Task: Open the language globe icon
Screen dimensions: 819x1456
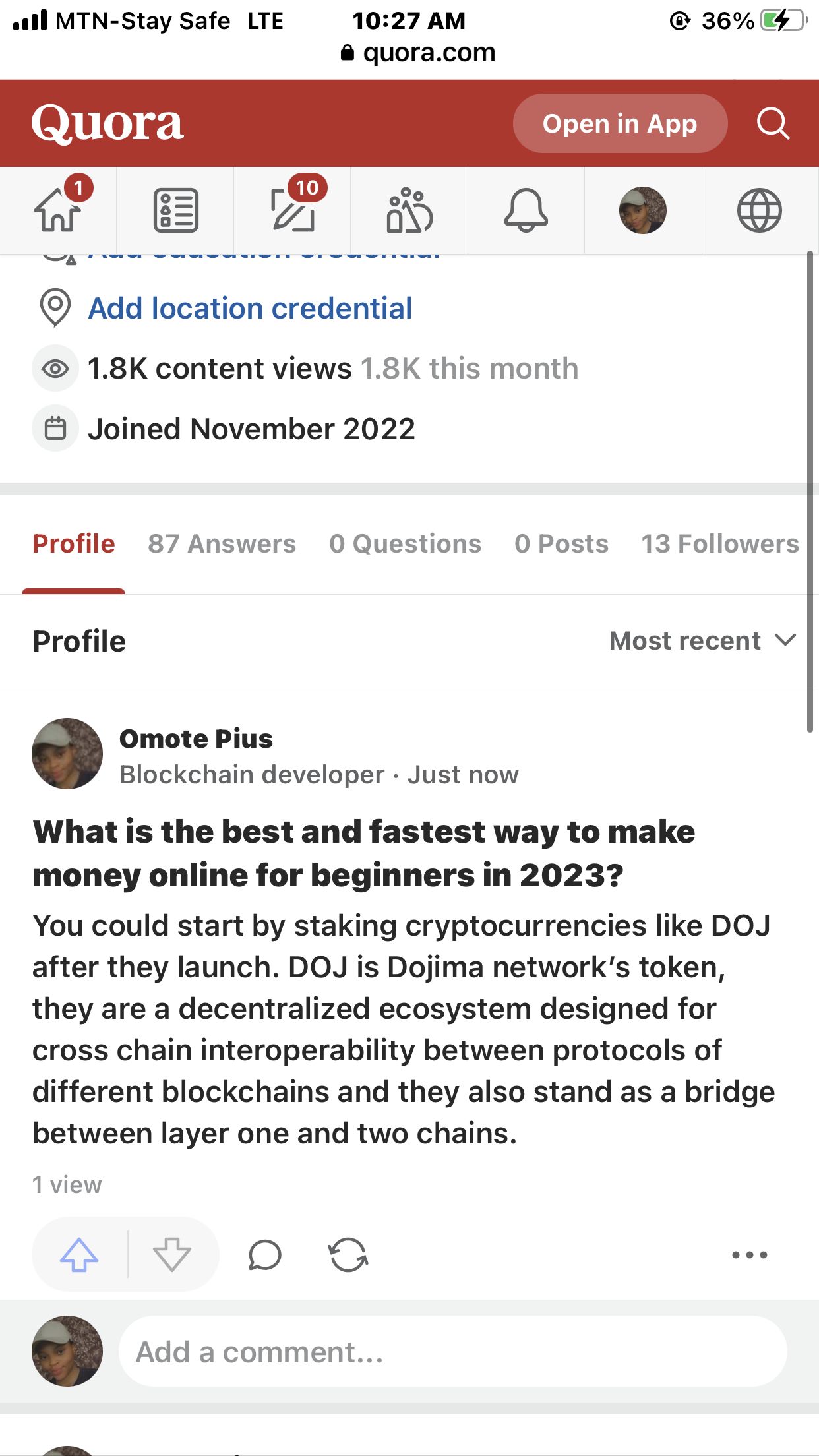Action: click(x=759, y=210)
